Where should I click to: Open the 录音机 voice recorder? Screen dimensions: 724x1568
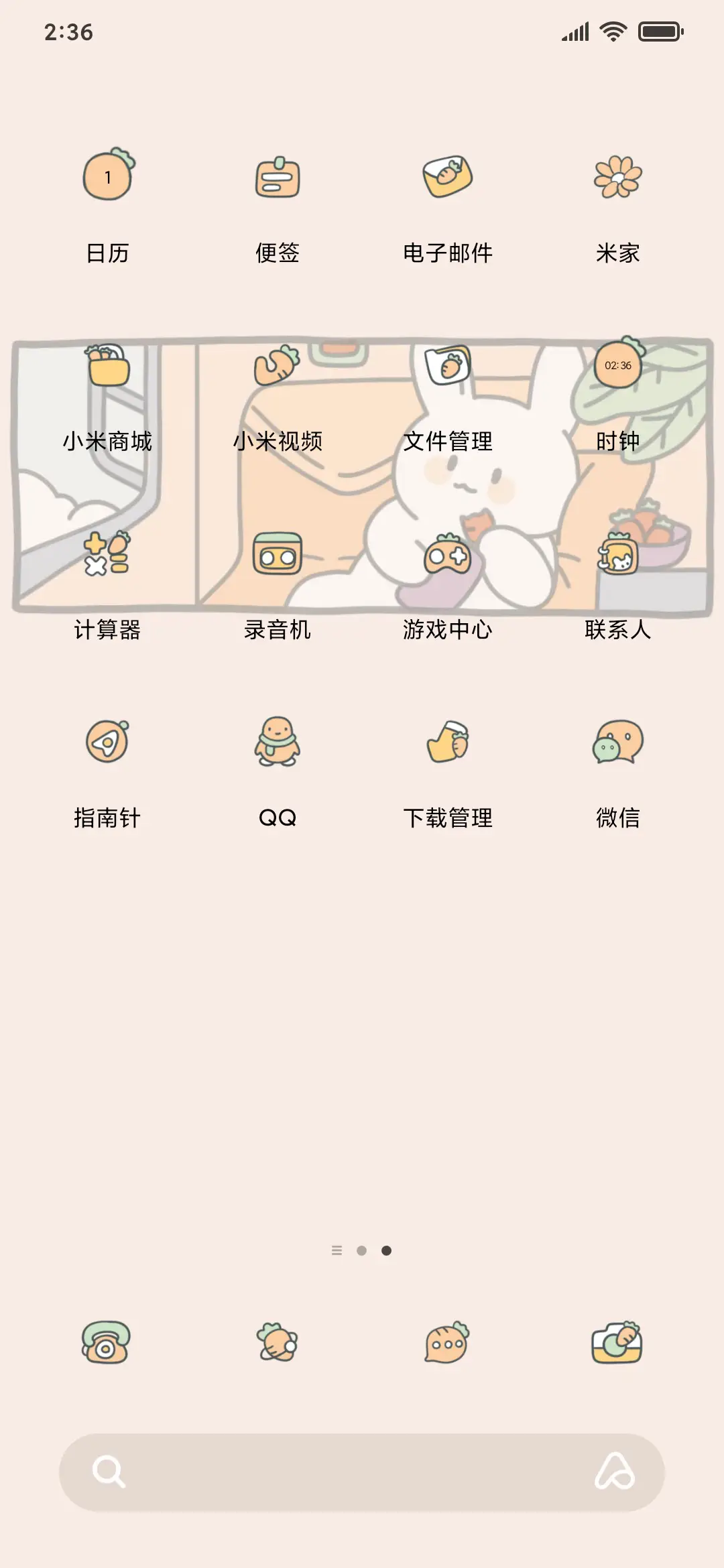(278, 555)
